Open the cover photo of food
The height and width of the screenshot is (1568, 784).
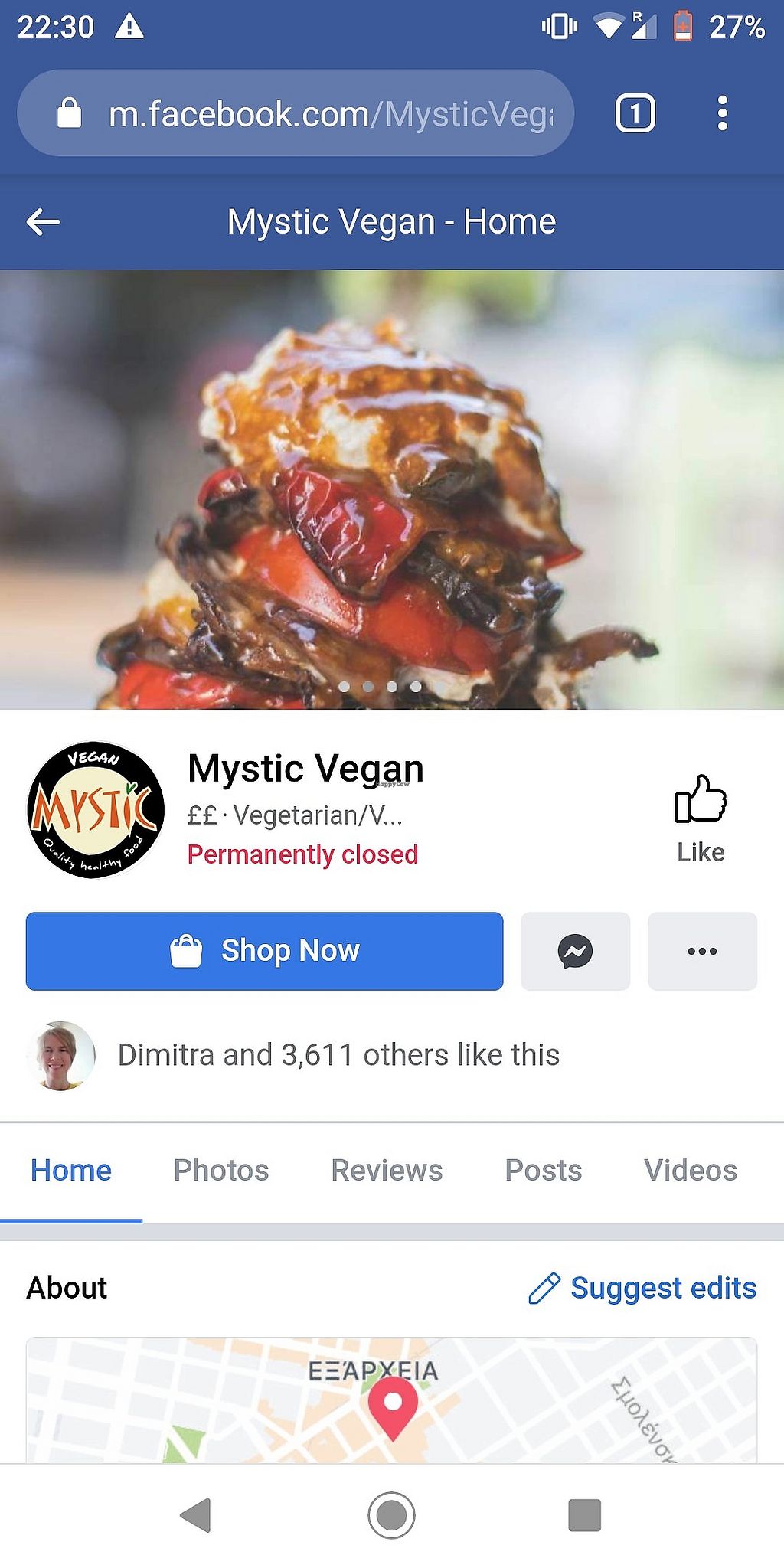pos(391,490)
